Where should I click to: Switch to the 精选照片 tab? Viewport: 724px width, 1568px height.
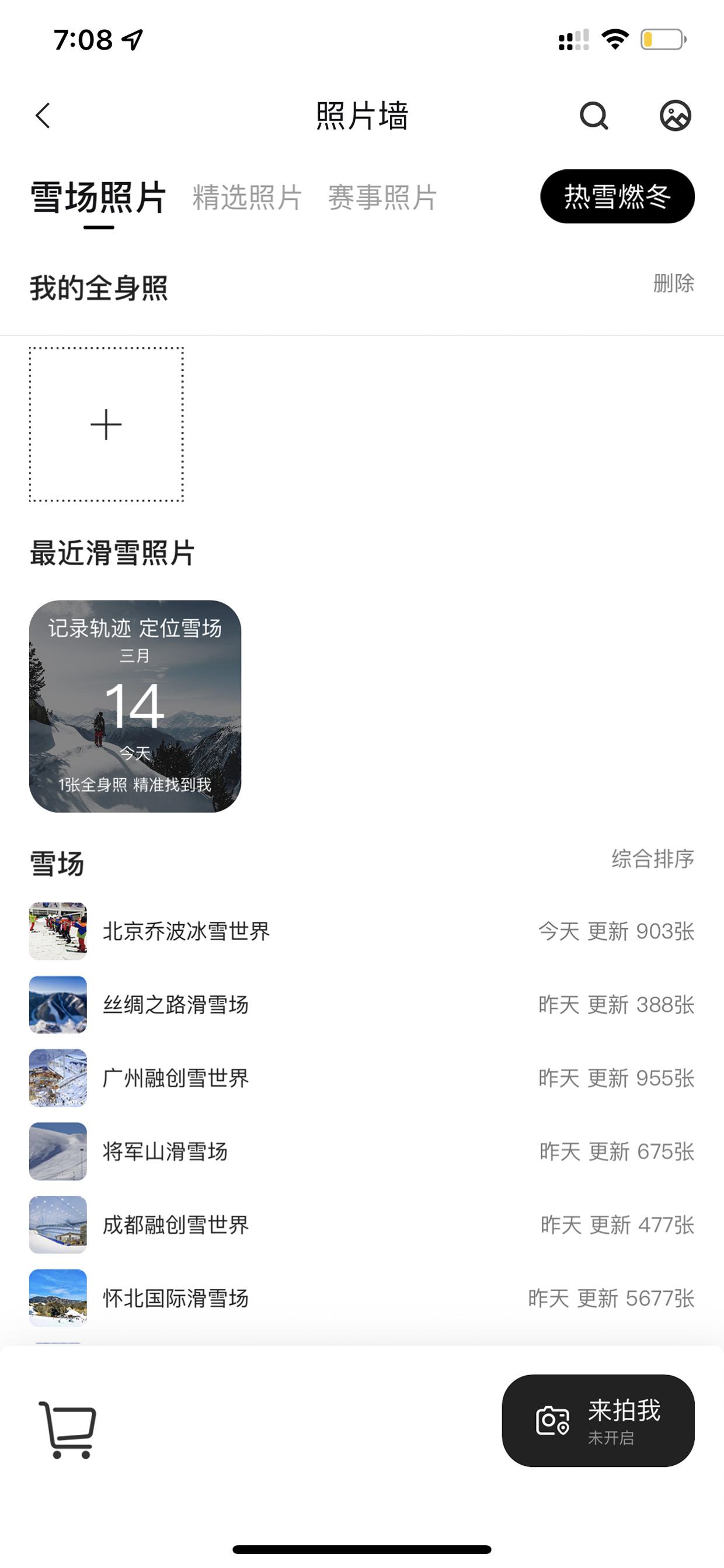click(247, 198)
